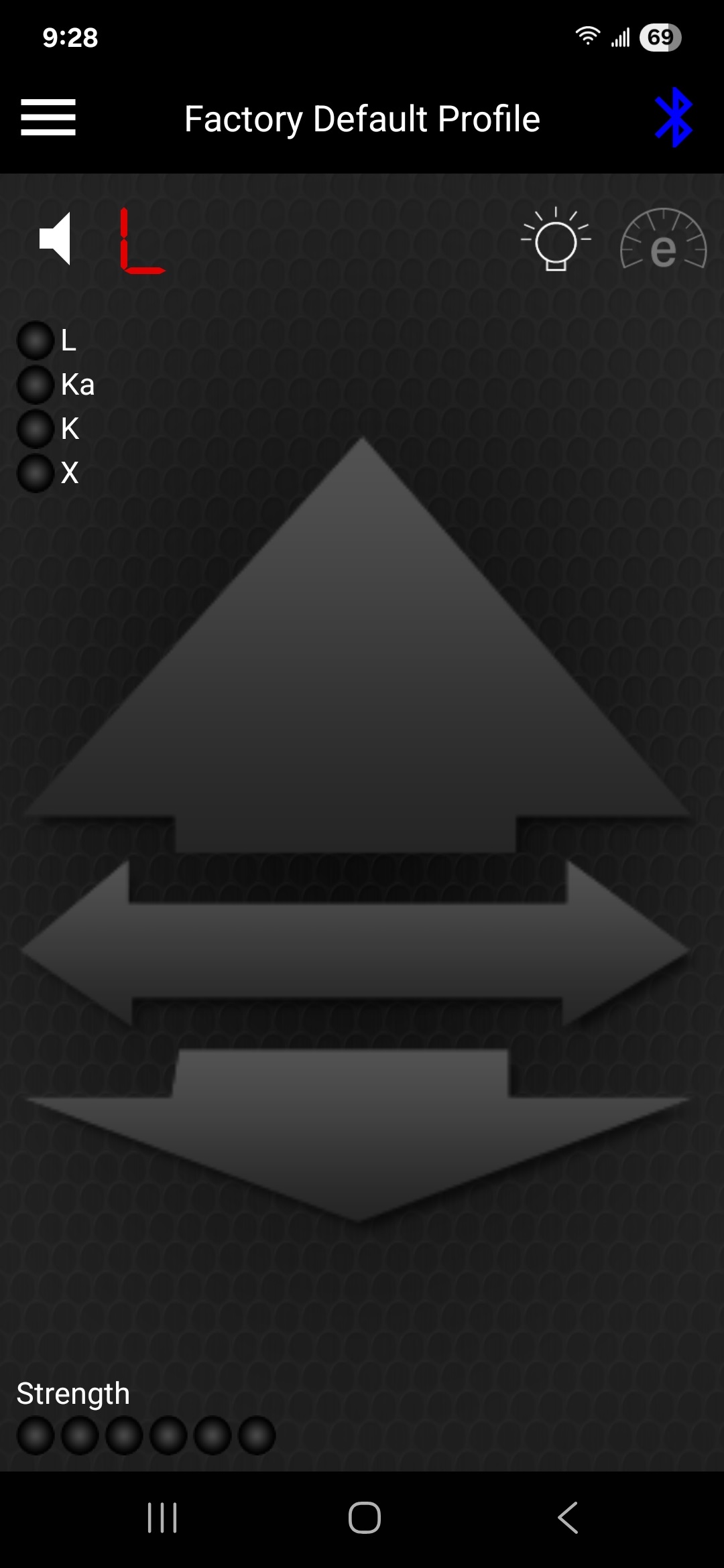Tap the blue Bluetooth icon
The width and height of the screenshot is (724, 1568).
(674, 117)
